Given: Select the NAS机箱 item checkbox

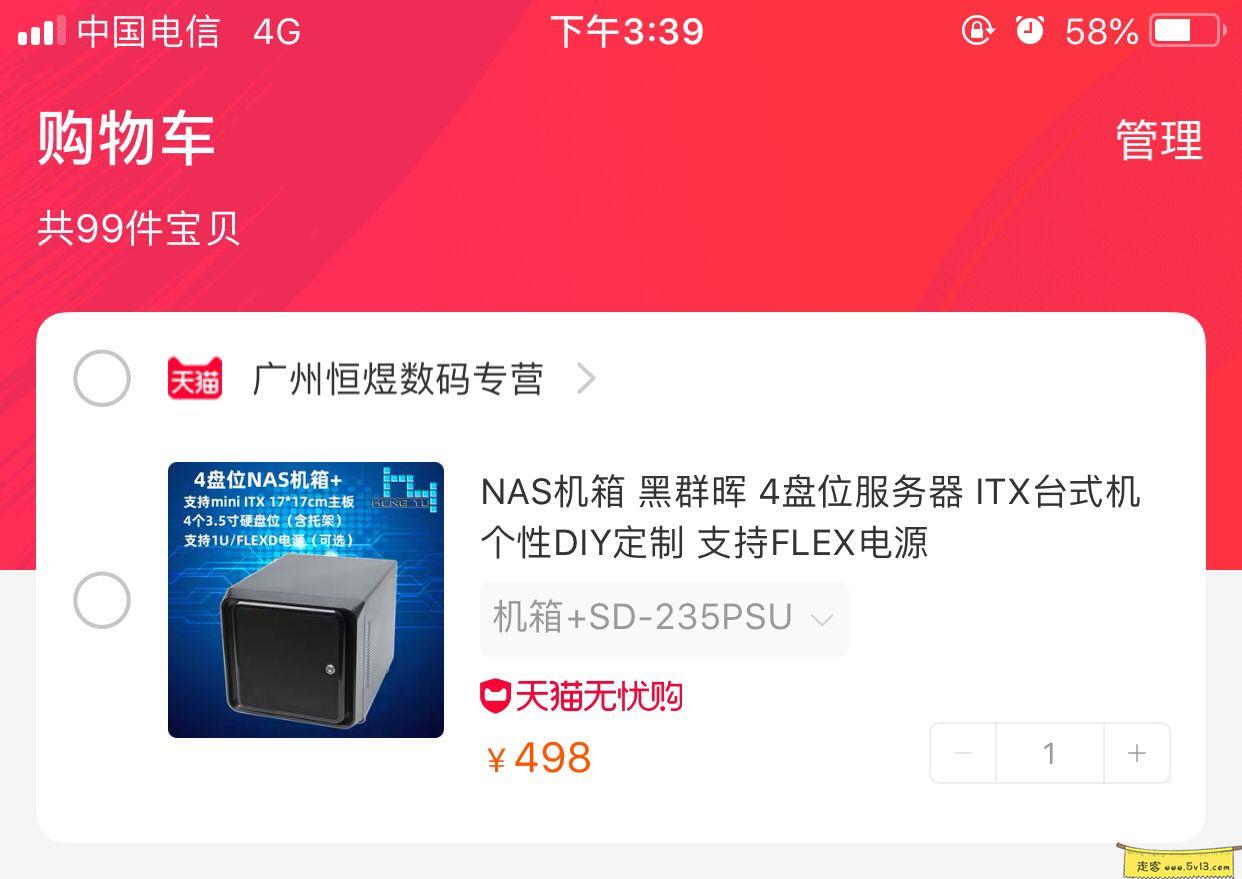Looking at the screenshot, I should tap(102, 600).
